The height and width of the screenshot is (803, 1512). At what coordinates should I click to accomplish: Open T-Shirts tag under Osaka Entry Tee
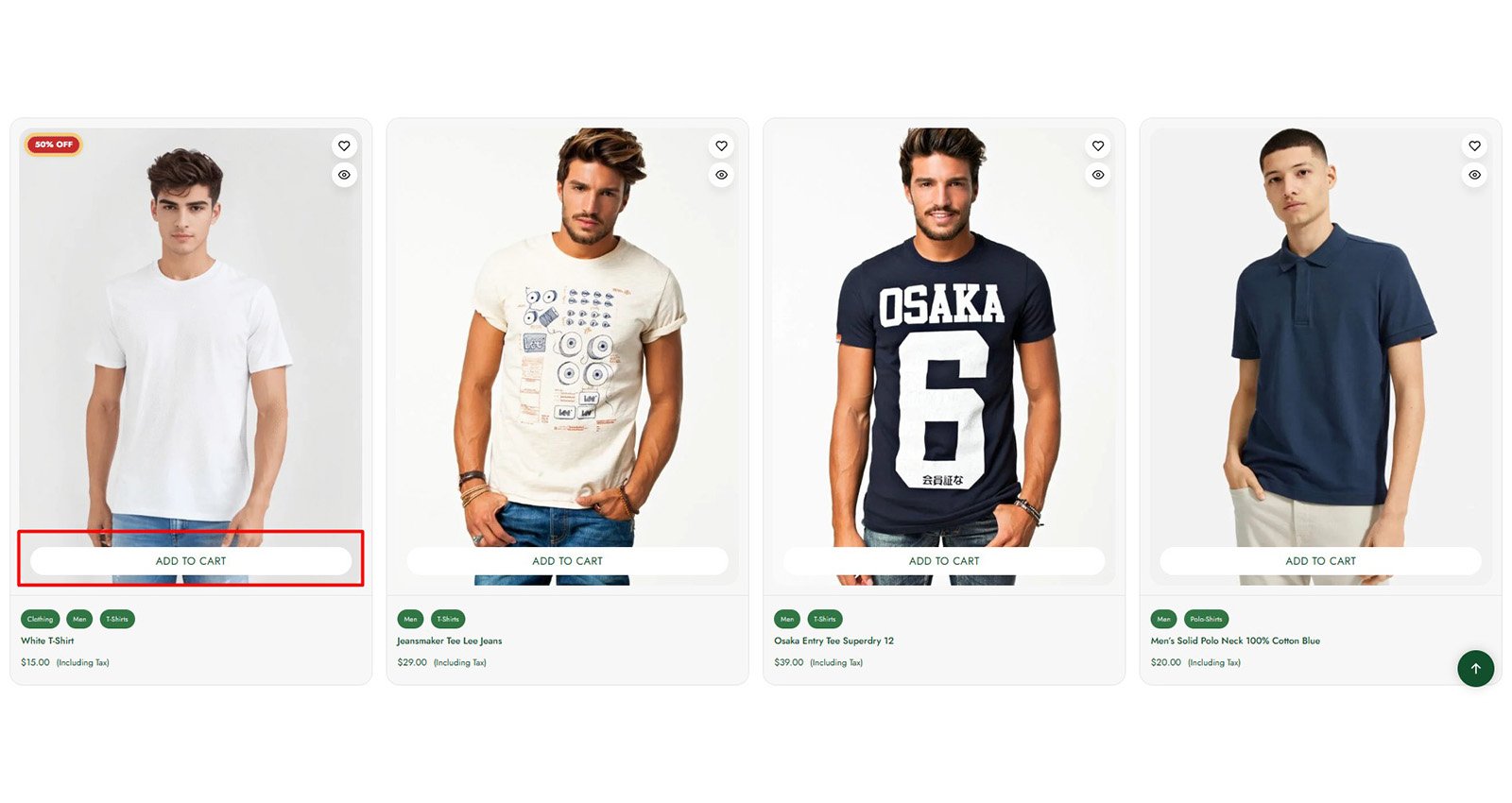click(825, 619)
